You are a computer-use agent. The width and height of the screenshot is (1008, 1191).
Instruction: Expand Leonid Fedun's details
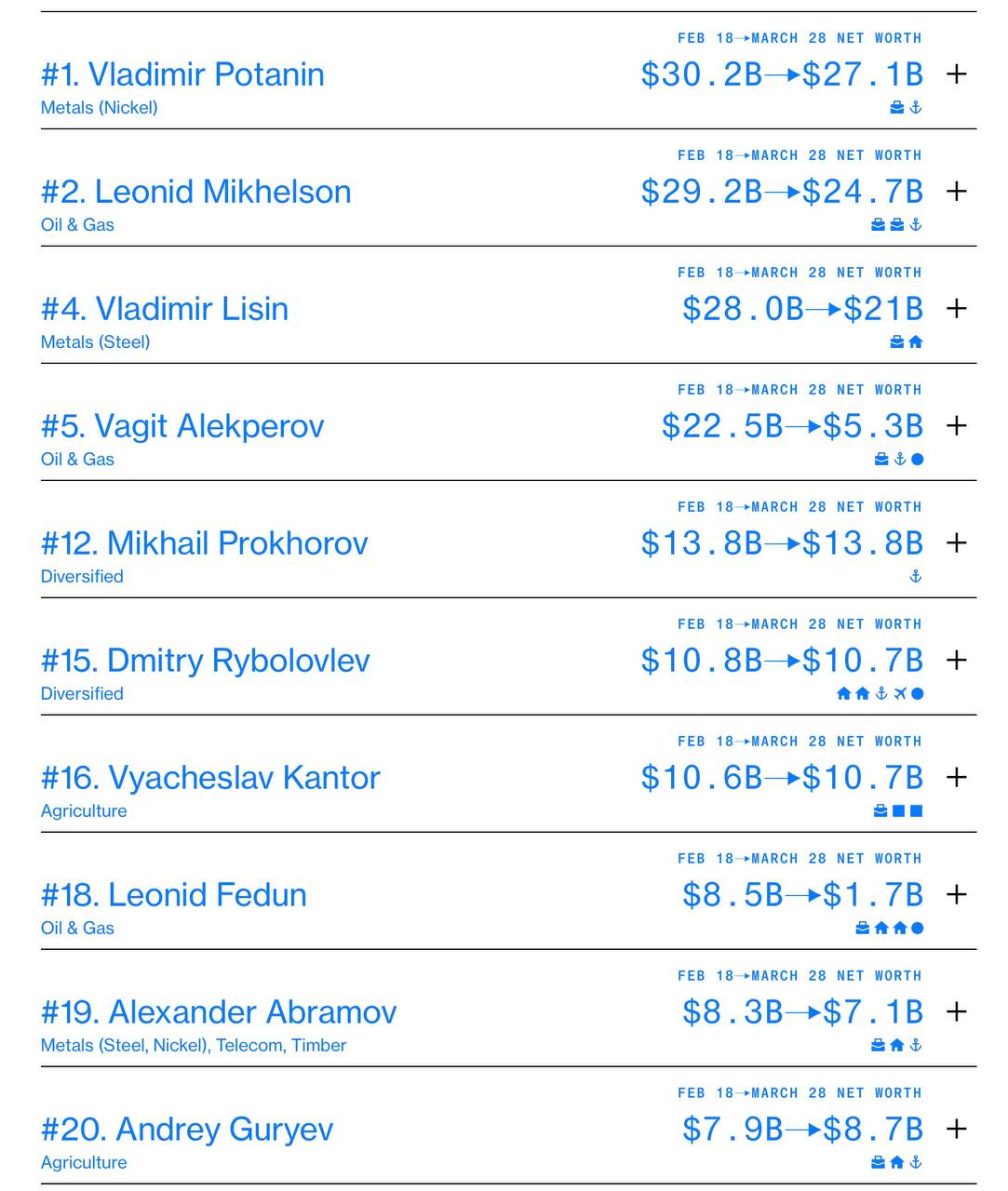click(956, 895)
